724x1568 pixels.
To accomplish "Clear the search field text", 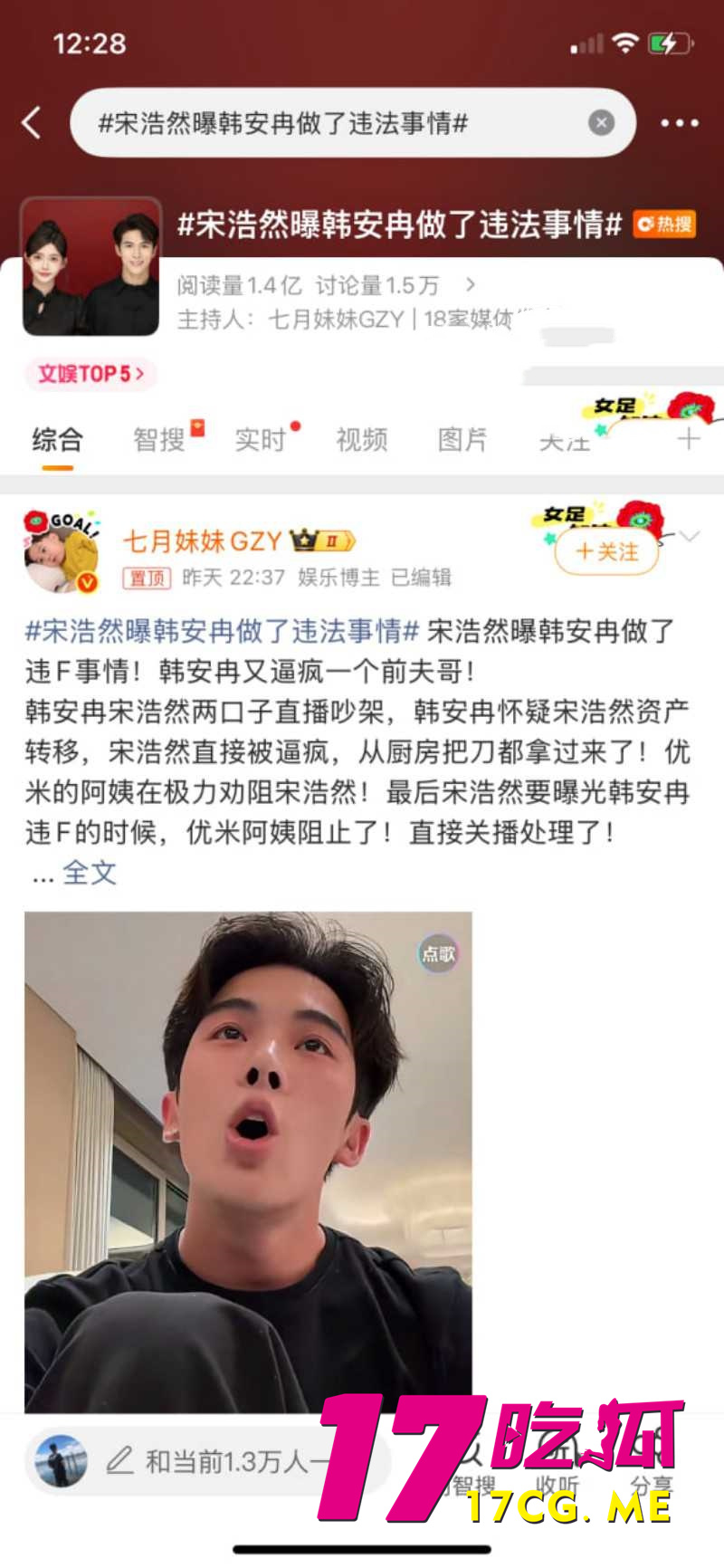I will [x=601, y=122].
